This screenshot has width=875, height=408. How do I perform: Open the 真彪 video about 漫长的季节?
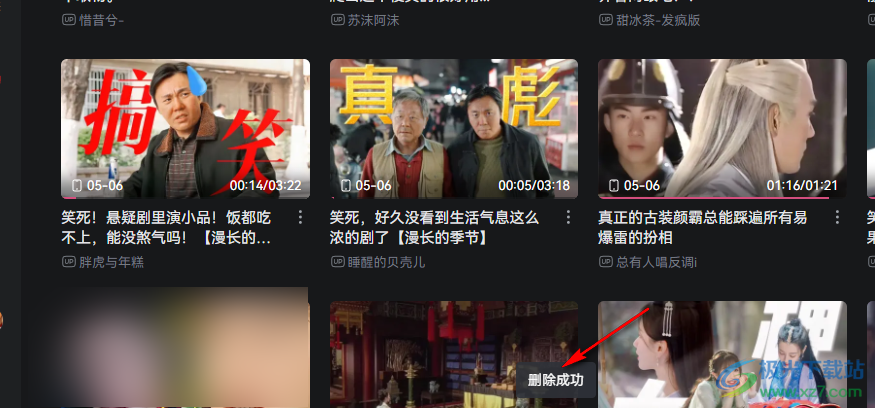[x=454, y=128]
